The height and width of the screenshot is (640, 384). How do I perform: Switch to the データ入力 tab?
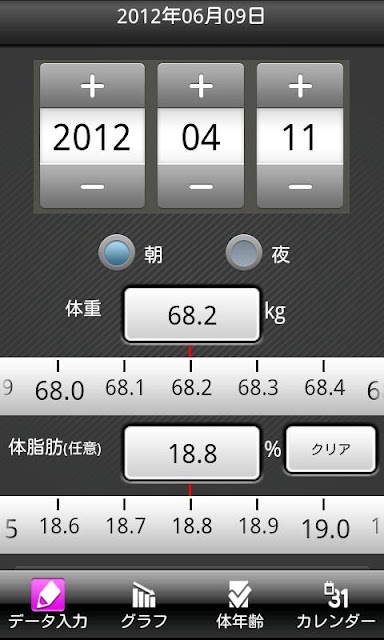pos(48,604)
